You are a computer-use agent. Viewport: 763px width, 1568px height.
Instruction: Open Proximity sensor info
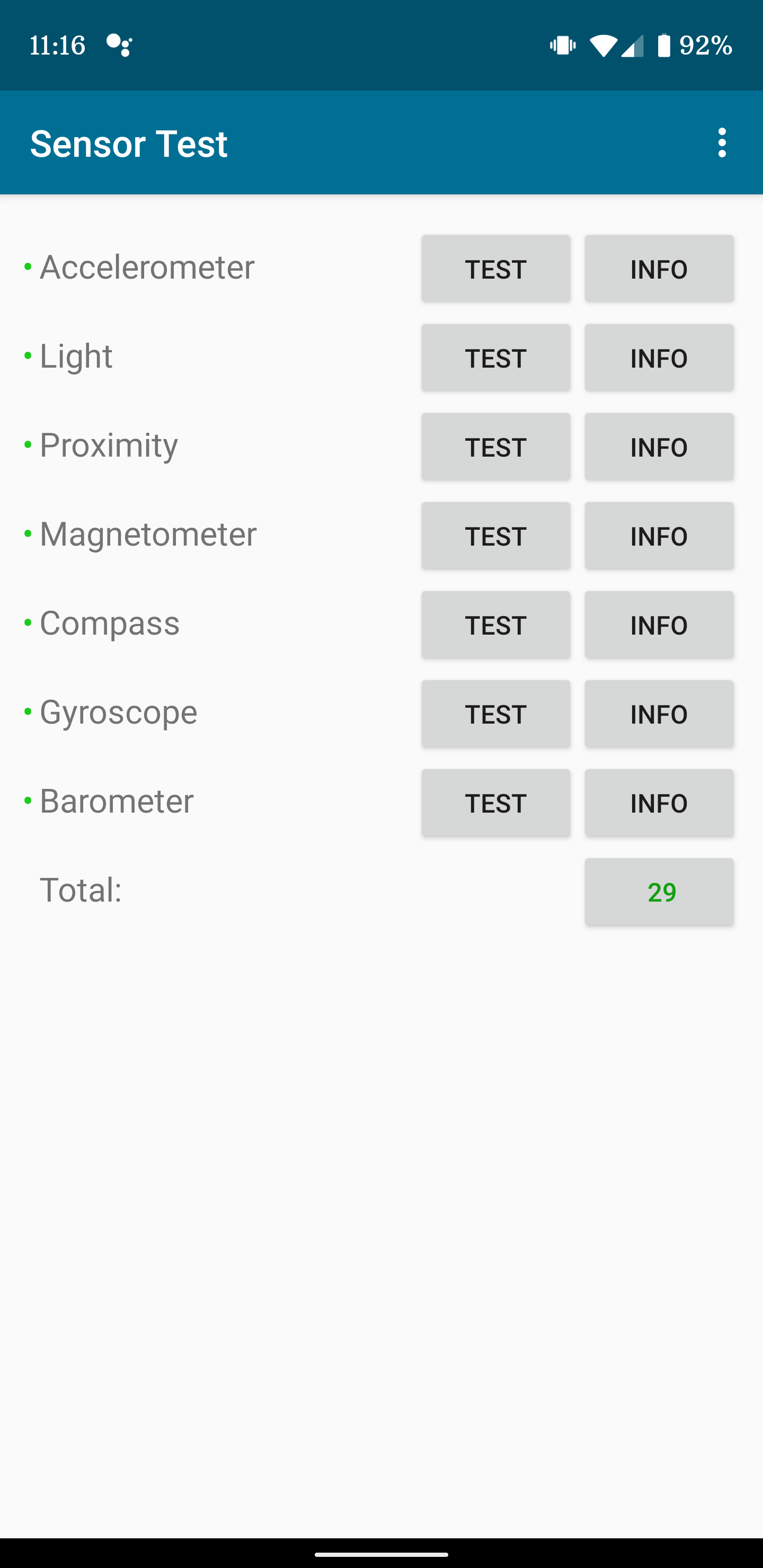pyautogui.click(x=659, y=447)
